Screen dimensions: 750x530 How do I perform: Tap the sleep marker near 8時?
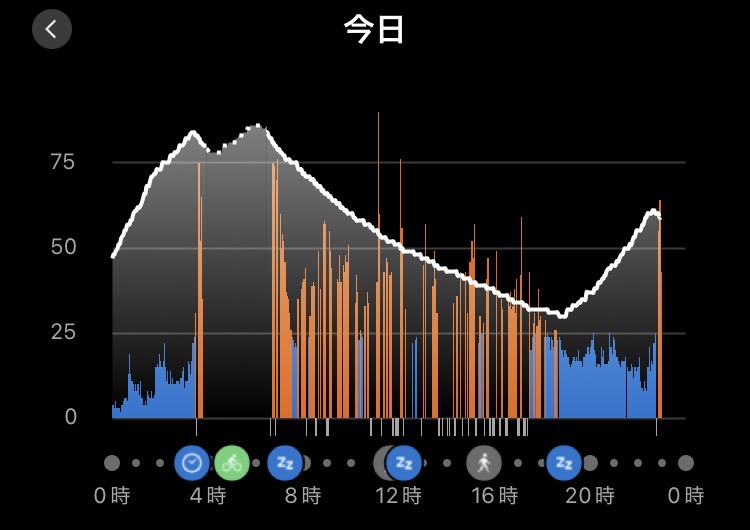tap(285, 463)
